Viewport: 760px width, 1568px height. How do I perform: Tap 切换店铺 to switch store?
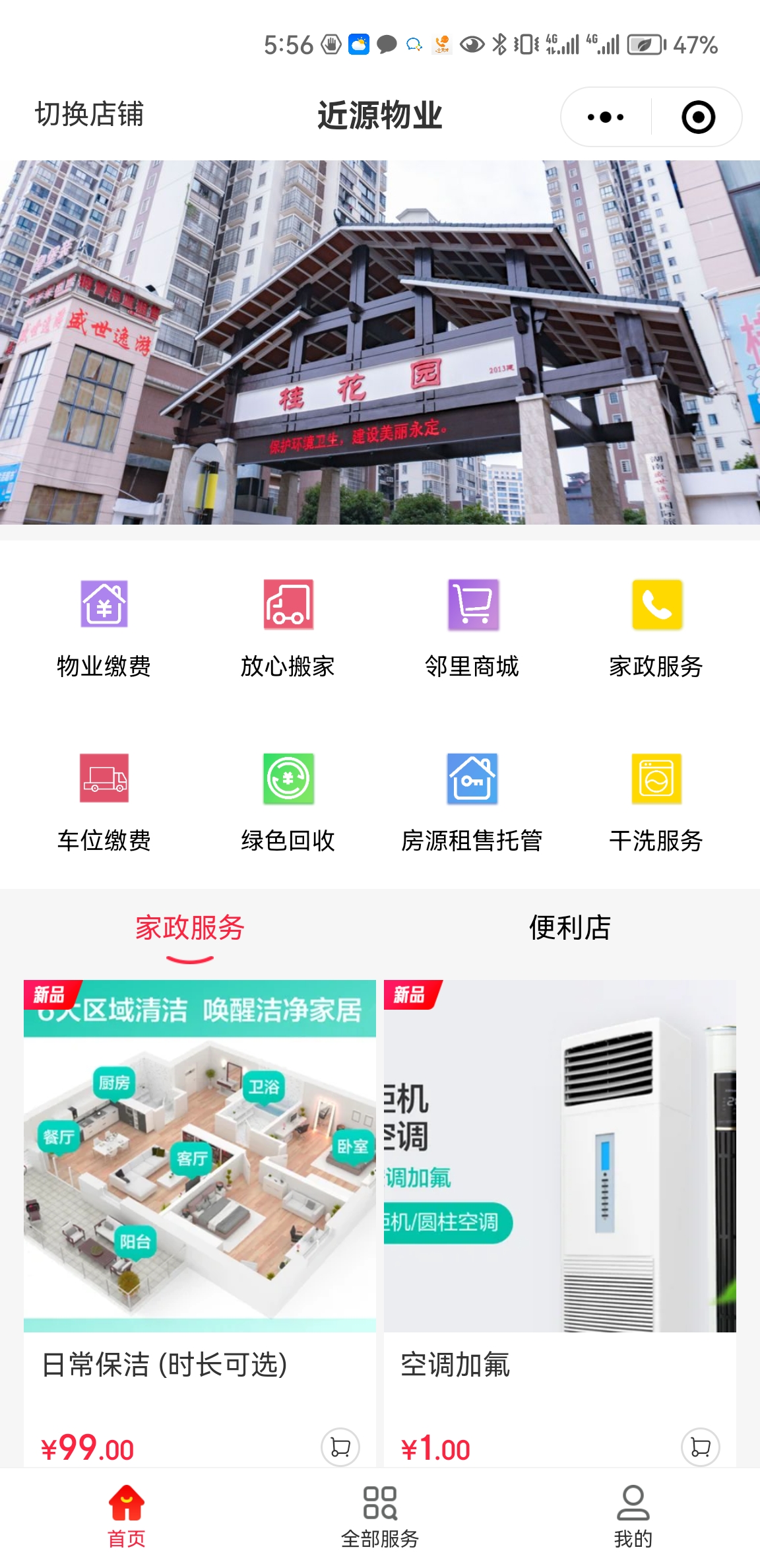[89, 114]
